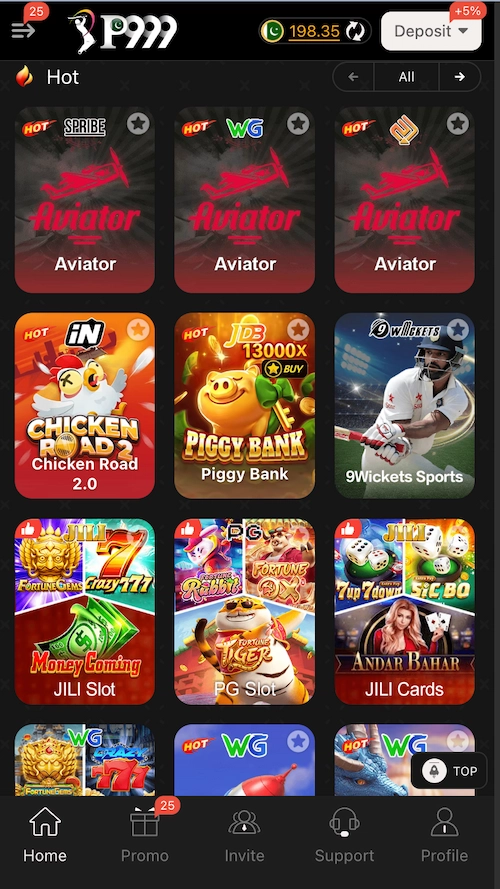Screen dimensions: 500x889
Task: Open the JILI Cards collection
Action: coord(405,611)
